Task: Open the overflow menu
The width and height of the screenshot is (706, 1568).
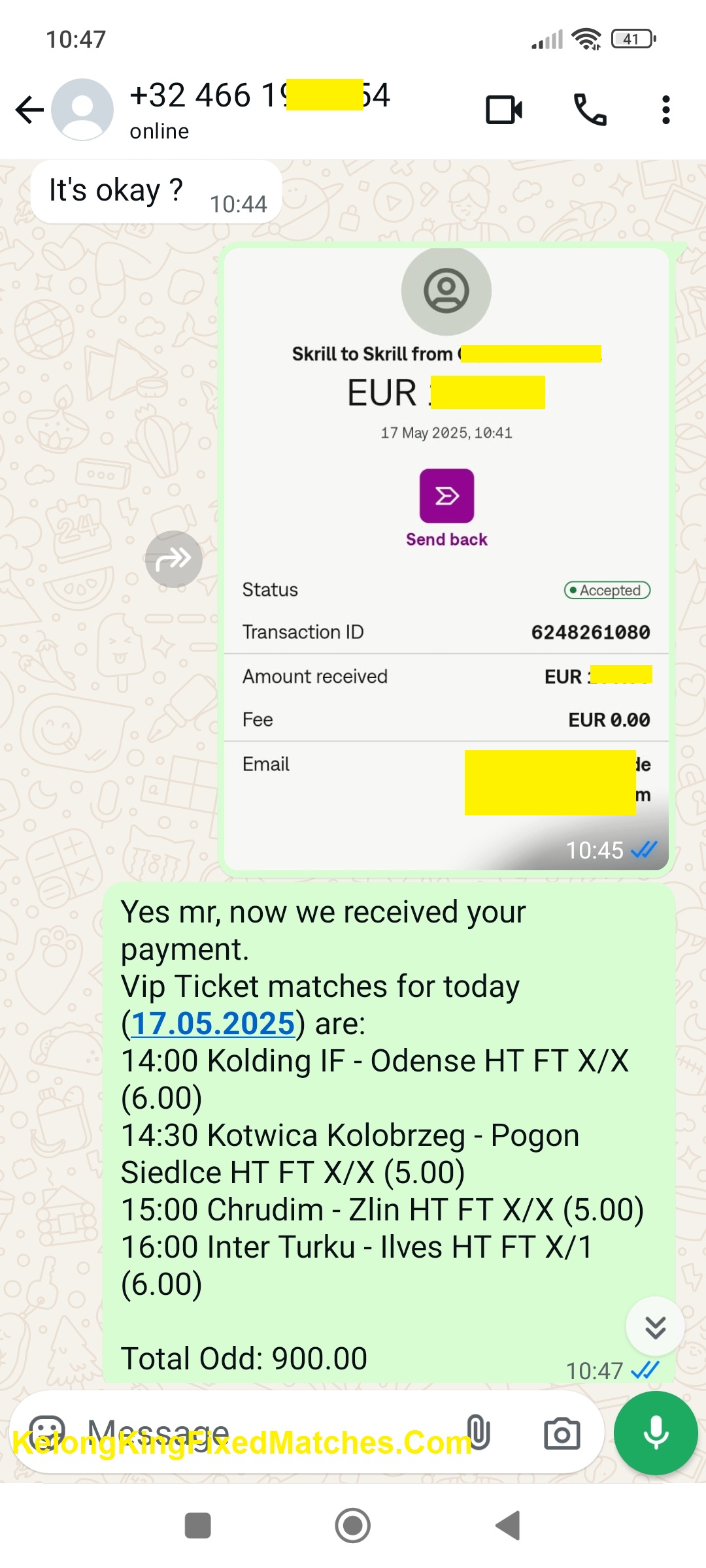Action: (x=665, y=110)
